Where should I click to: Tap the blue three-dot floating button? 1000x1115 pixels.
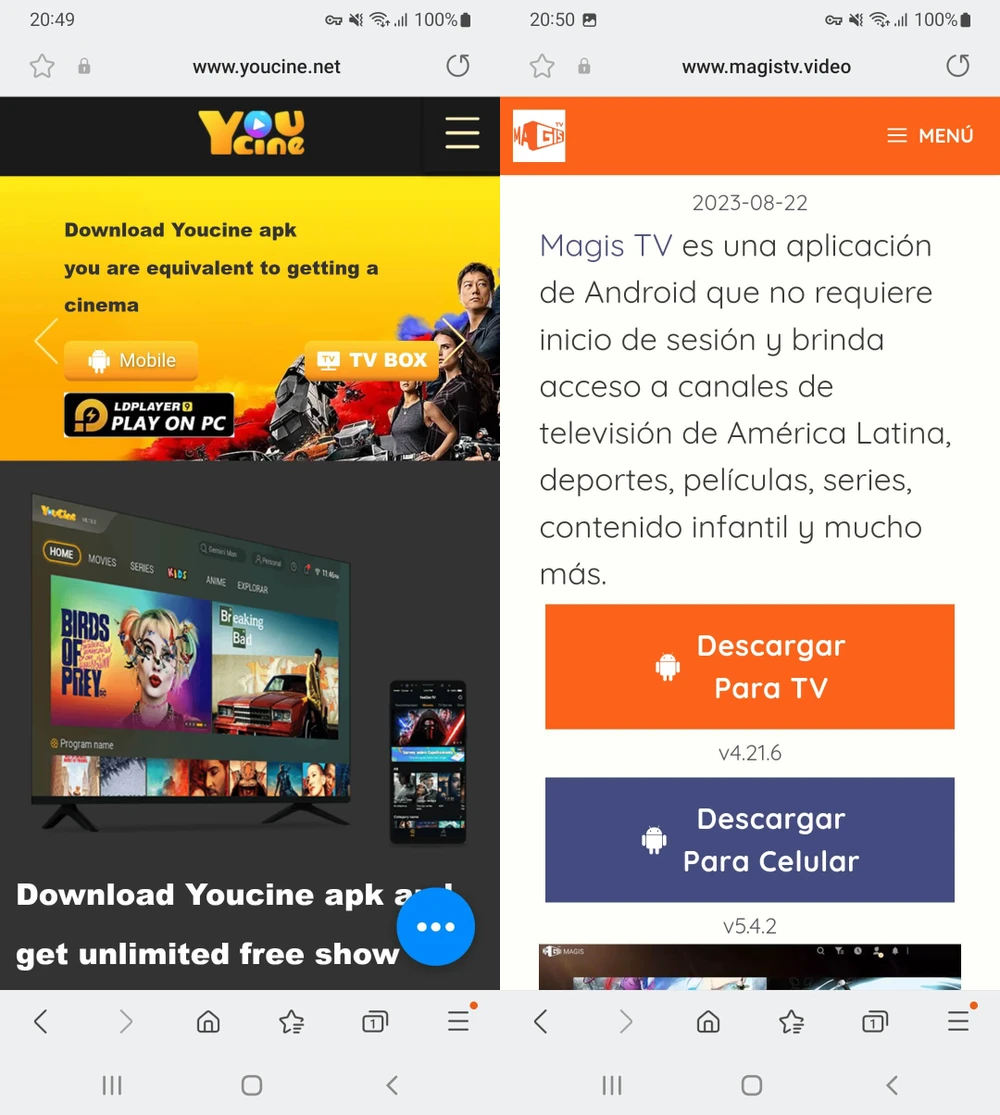point(435,927)
